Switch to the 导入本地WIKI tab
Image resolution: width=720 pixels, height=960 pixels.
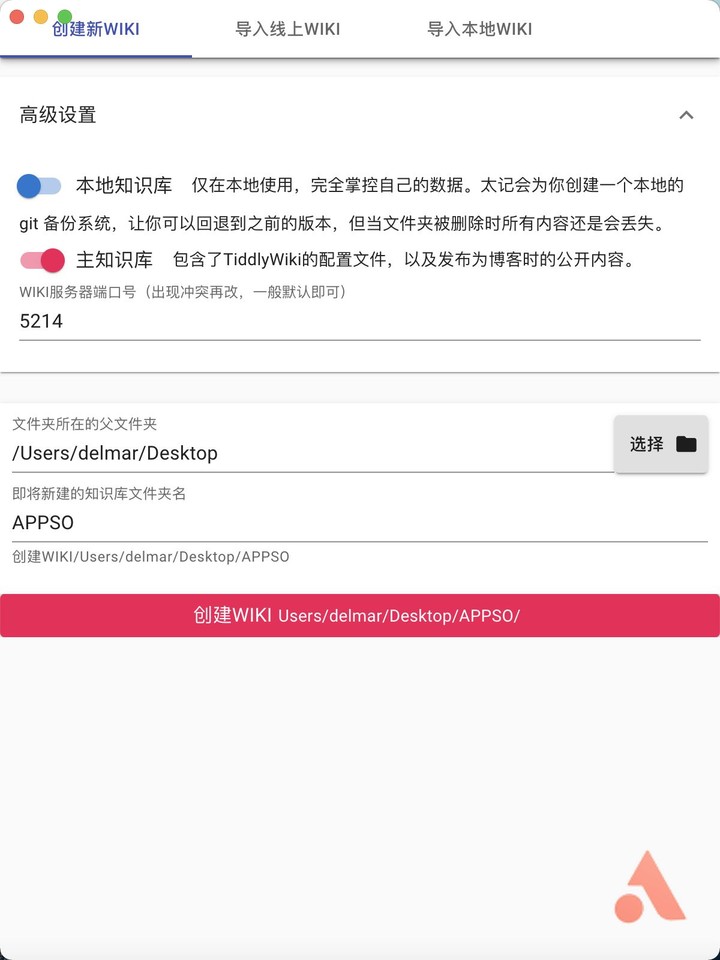point(479,29)
